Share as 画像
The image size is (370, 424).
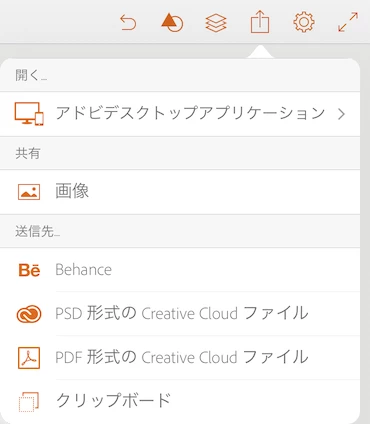[x=180, y=192]
